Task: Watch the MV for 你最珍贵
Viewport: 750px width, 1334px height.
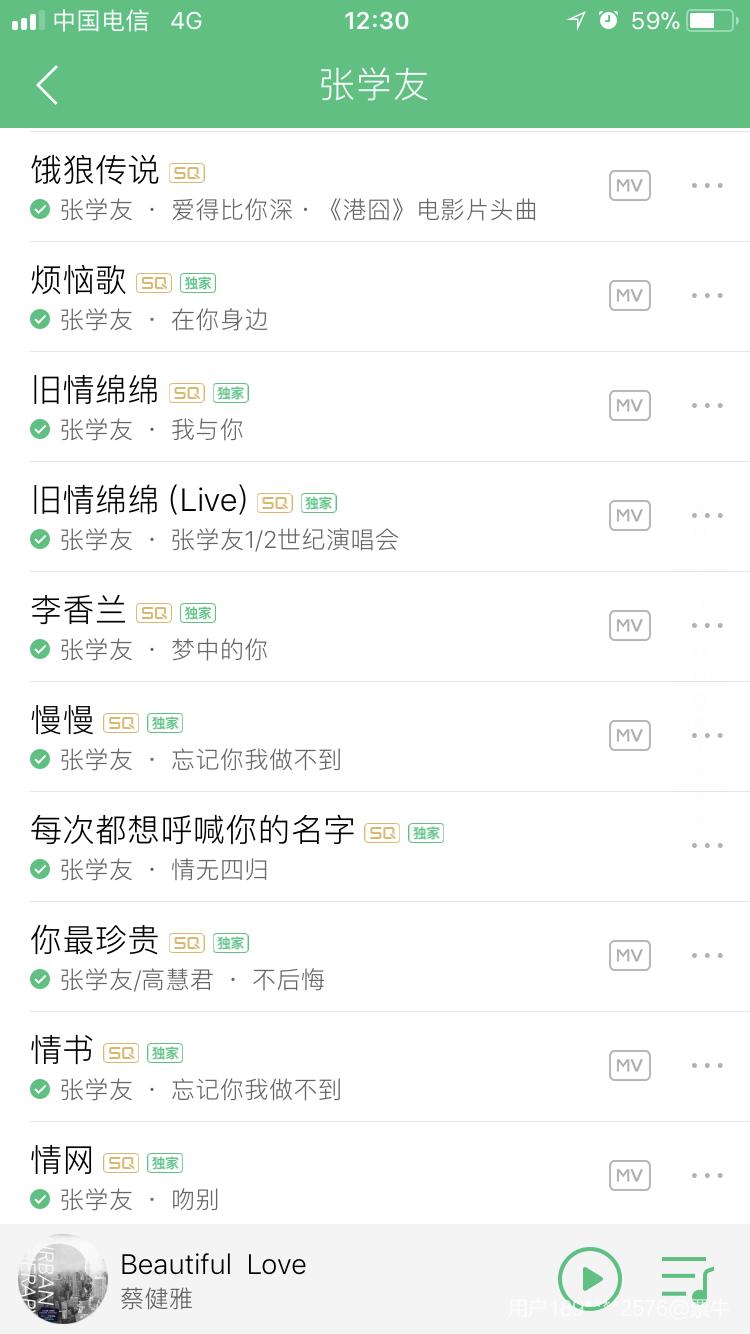Action: 629,956
